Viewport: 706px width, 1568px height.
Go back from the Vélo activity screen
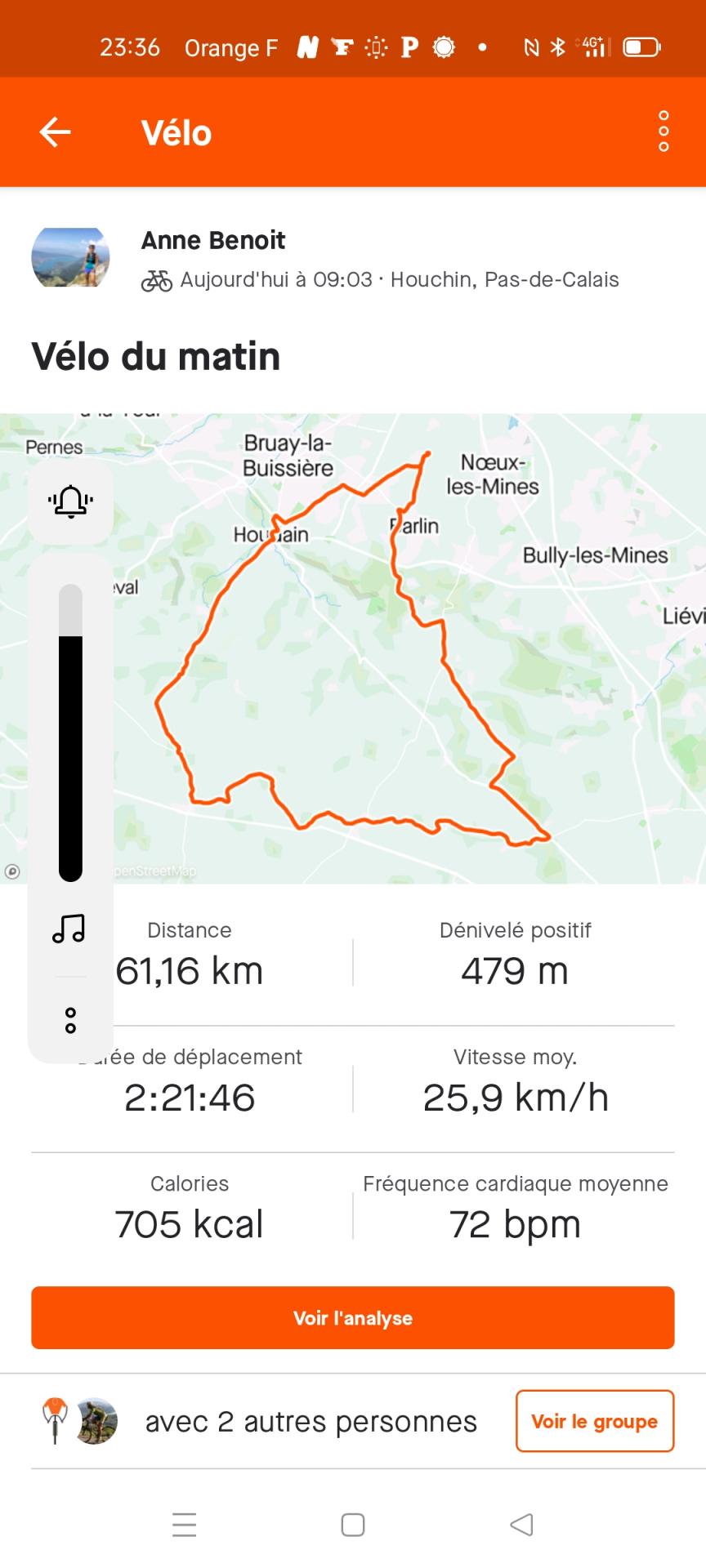[56, 132]
